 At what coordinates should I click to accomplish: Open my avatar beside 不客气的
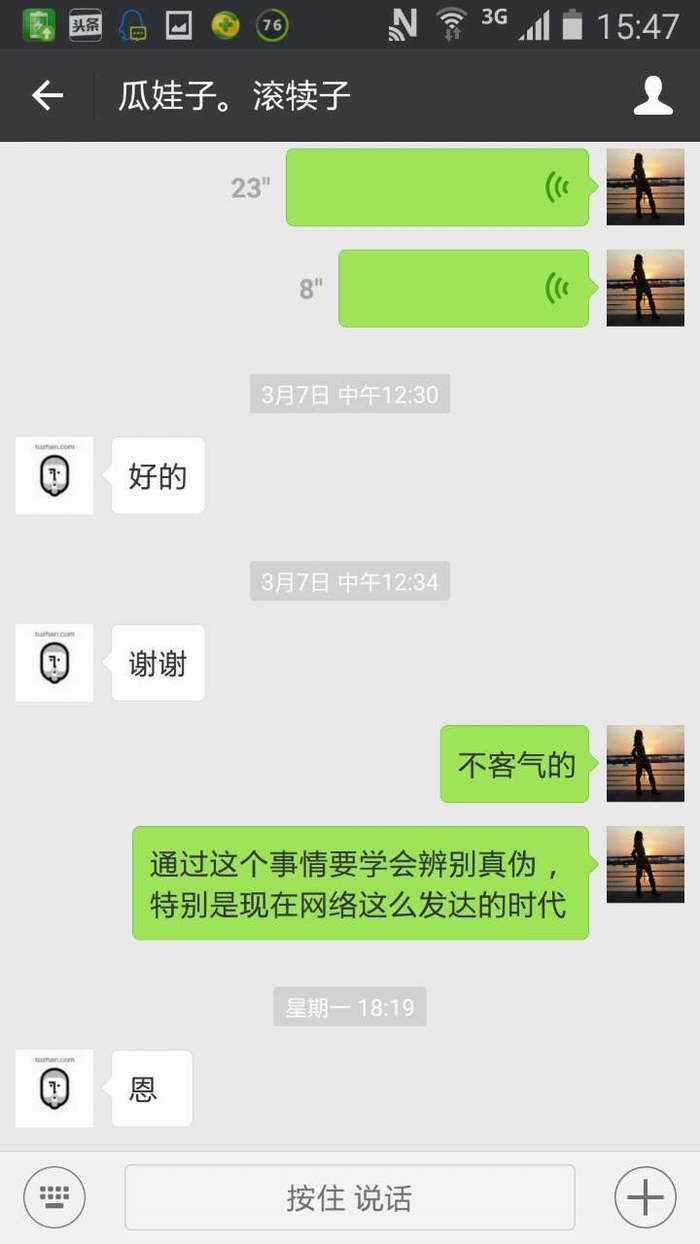(x=645, y=764)
